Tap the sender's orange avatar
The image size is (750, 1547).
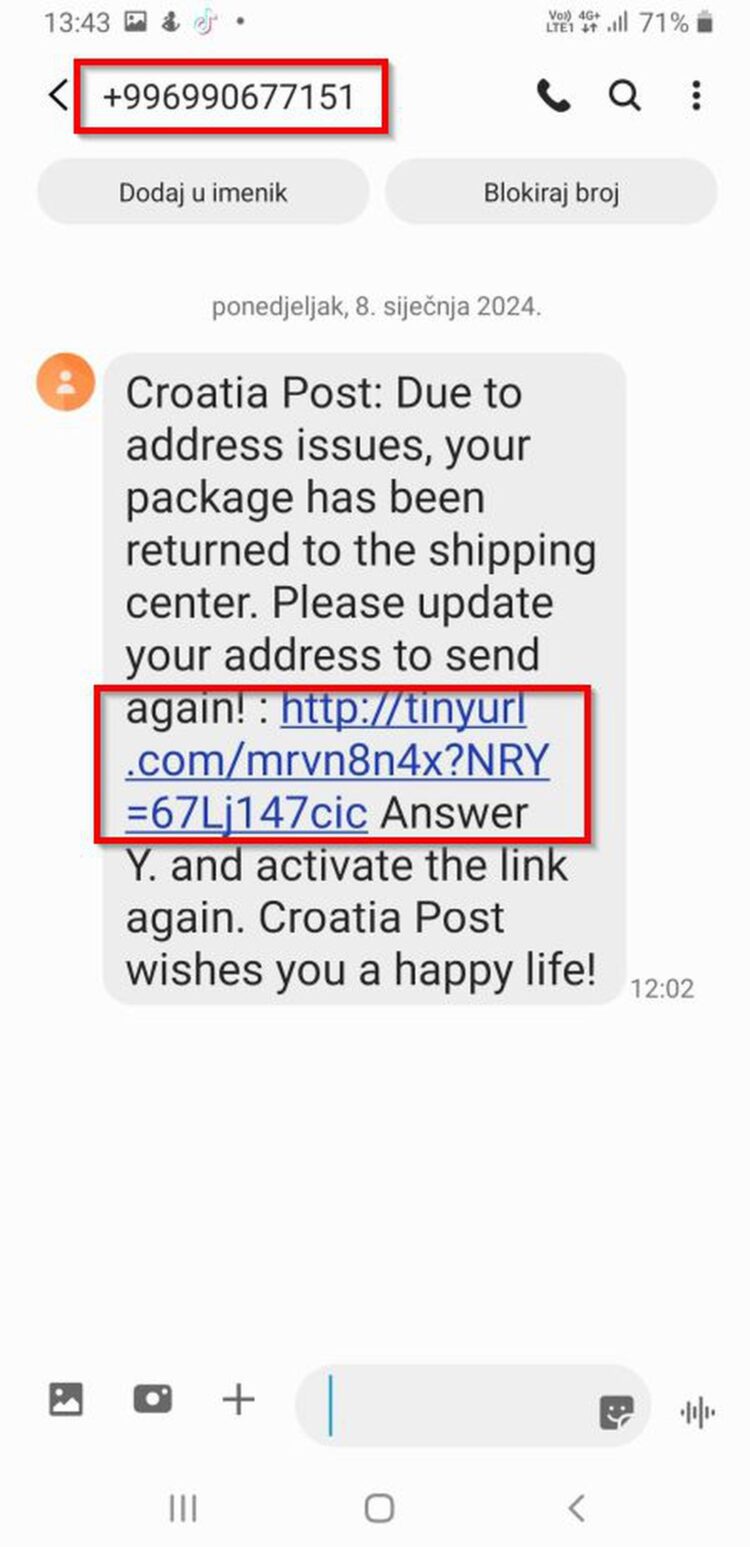66,383
